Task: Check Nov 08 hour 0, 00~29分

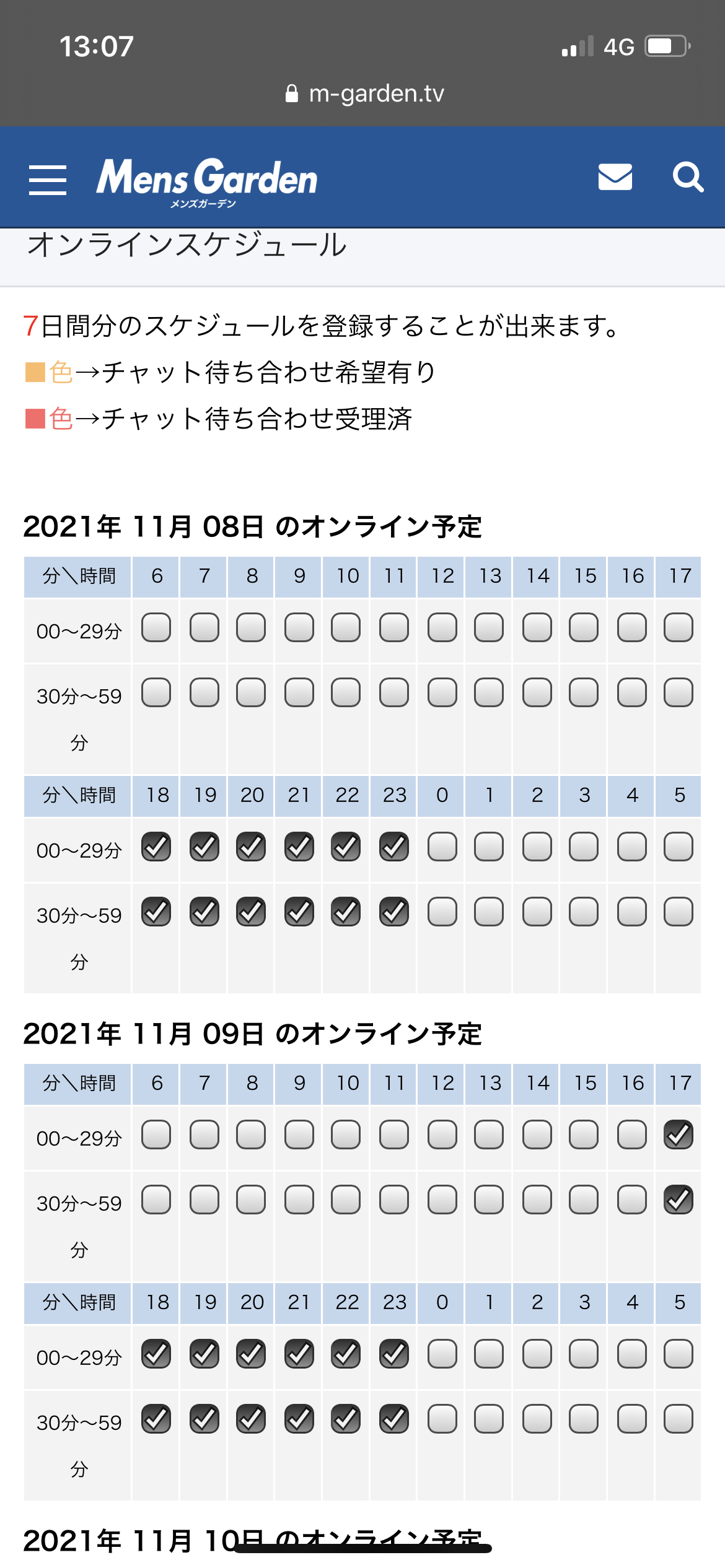Action: pyautogui.click(x=442, y=847)
